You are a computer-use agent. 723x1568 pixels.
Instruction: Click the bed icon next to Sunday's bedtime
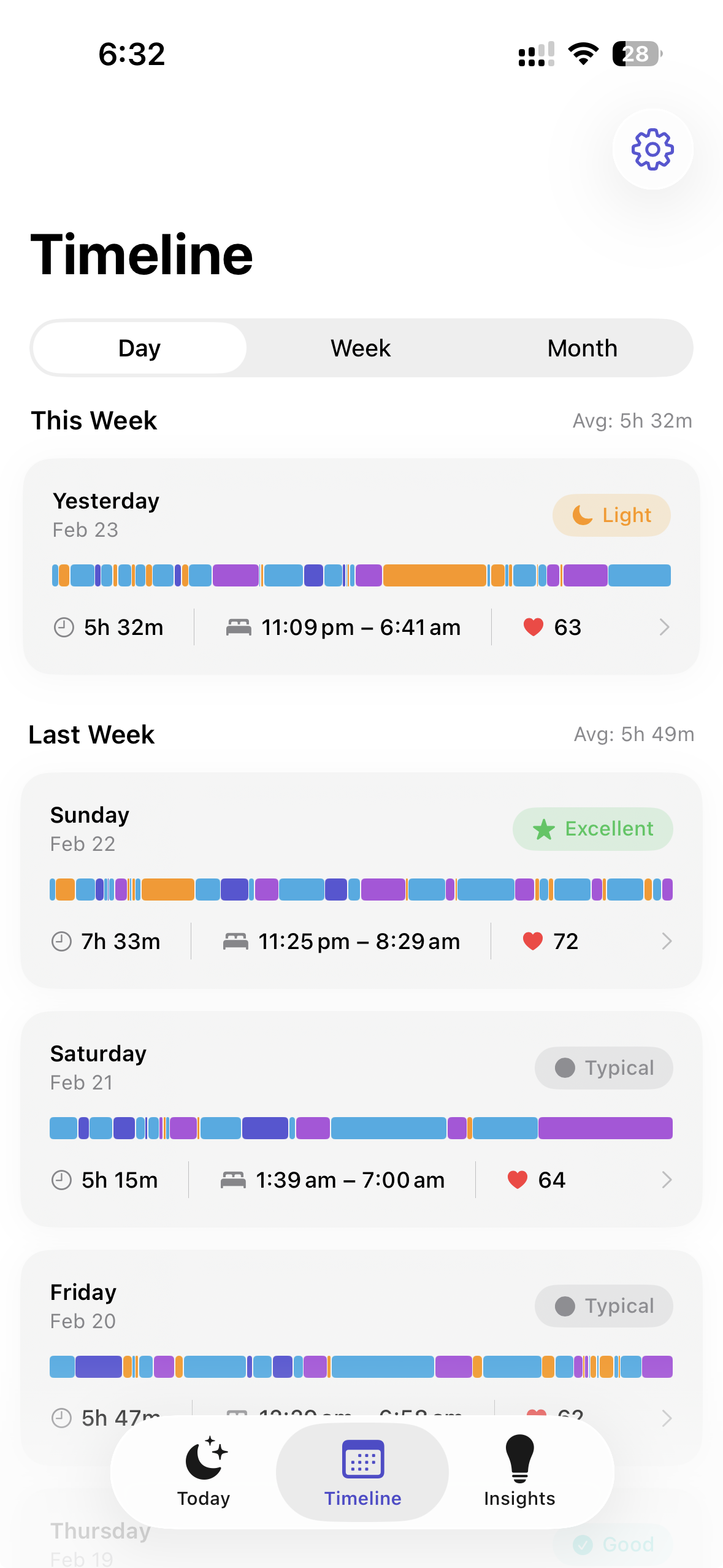[236, 940]
